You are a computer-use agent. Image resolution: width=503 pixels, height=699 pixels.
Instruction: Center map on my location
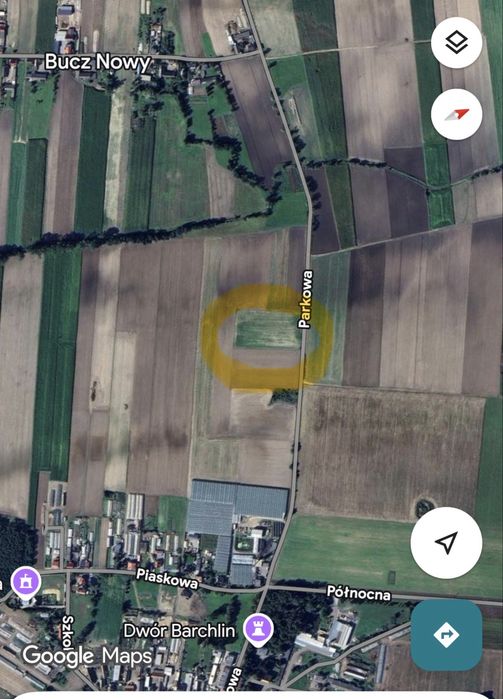(446, 543)
